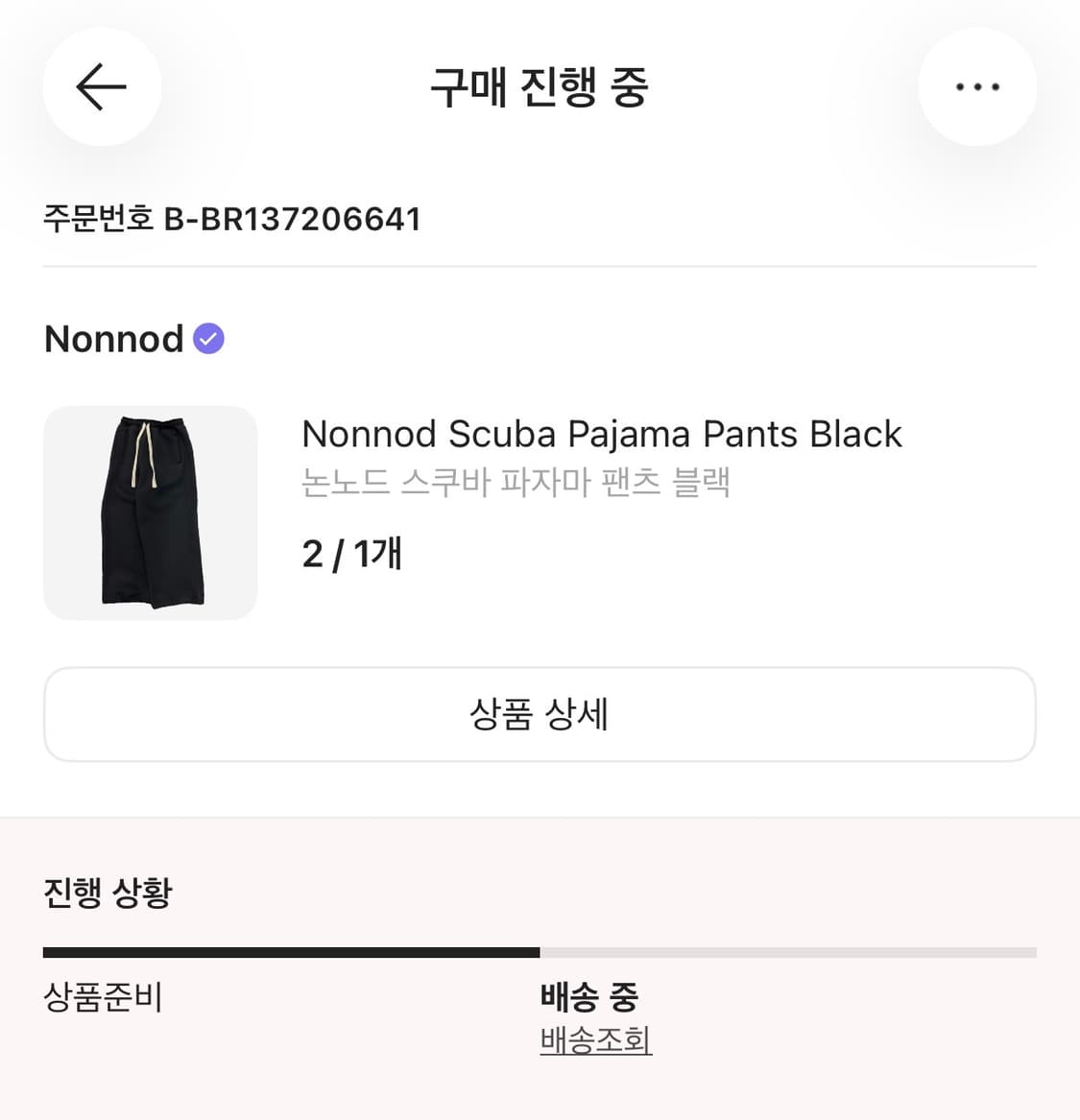Click the 구매 진행 중 header title

click(540, 86)
